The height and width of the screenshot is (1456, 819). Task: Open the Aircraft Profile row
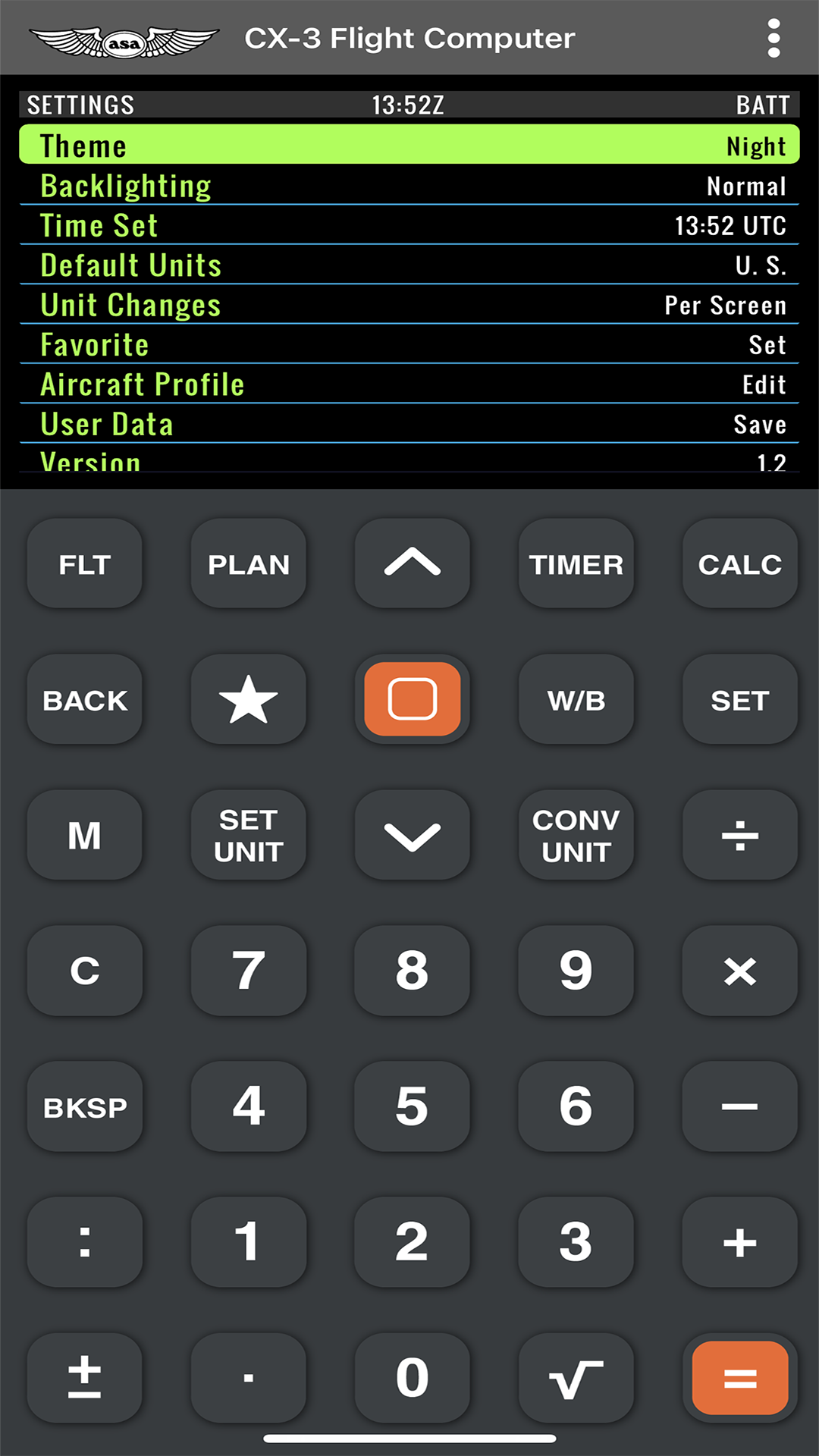[x=409, y=384]
